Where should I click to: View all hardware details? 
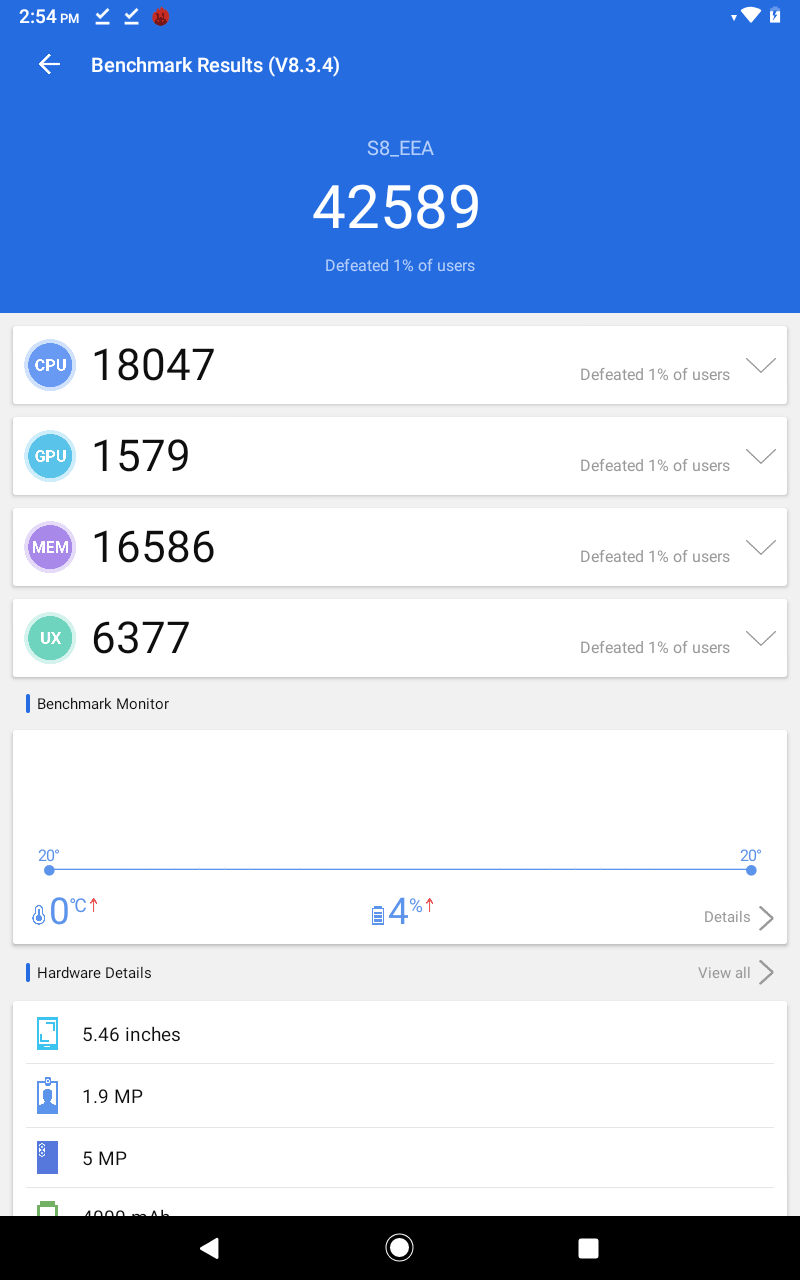coord(736,972)
